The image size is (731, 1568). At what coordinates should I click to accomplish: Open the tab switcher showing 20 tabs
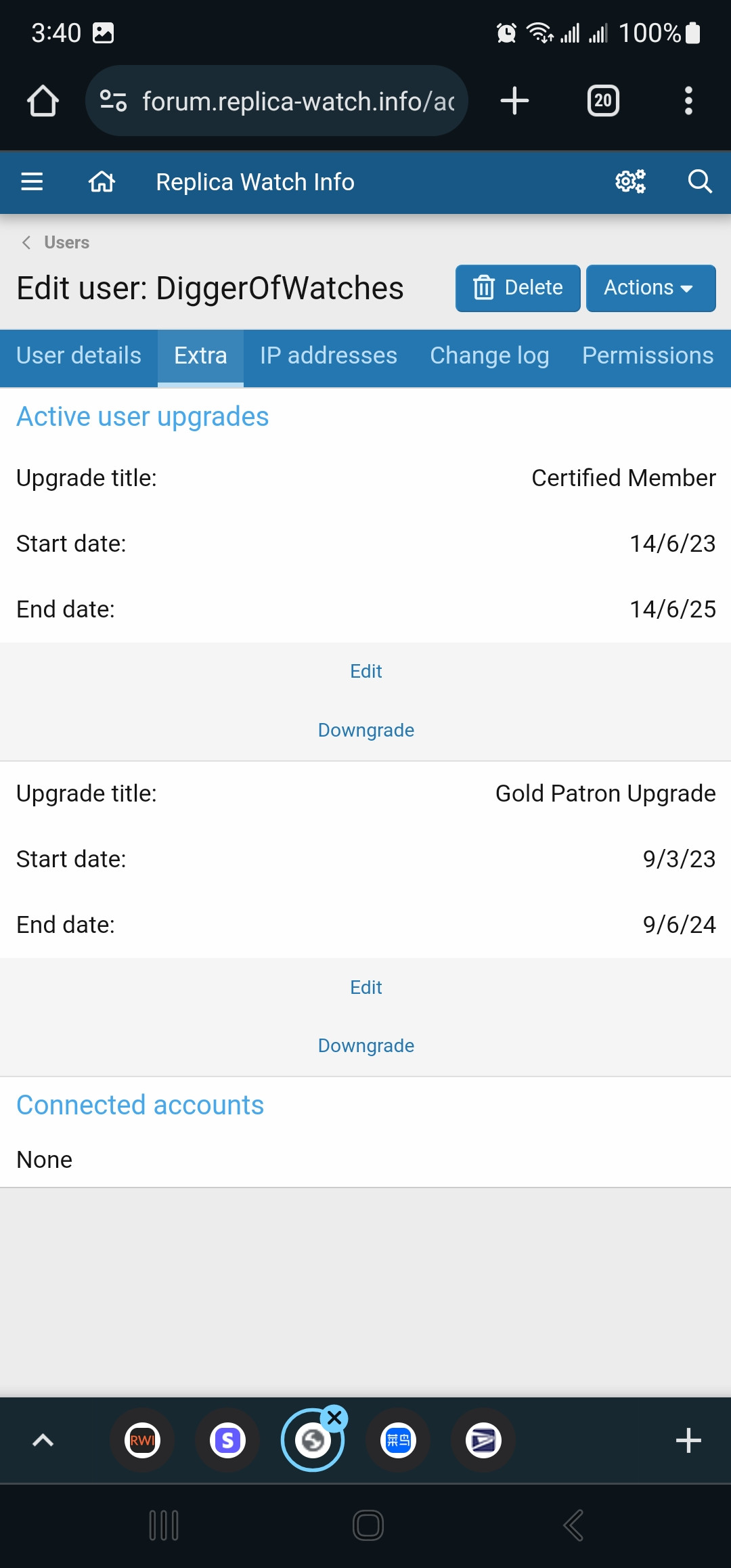(603, 101)
